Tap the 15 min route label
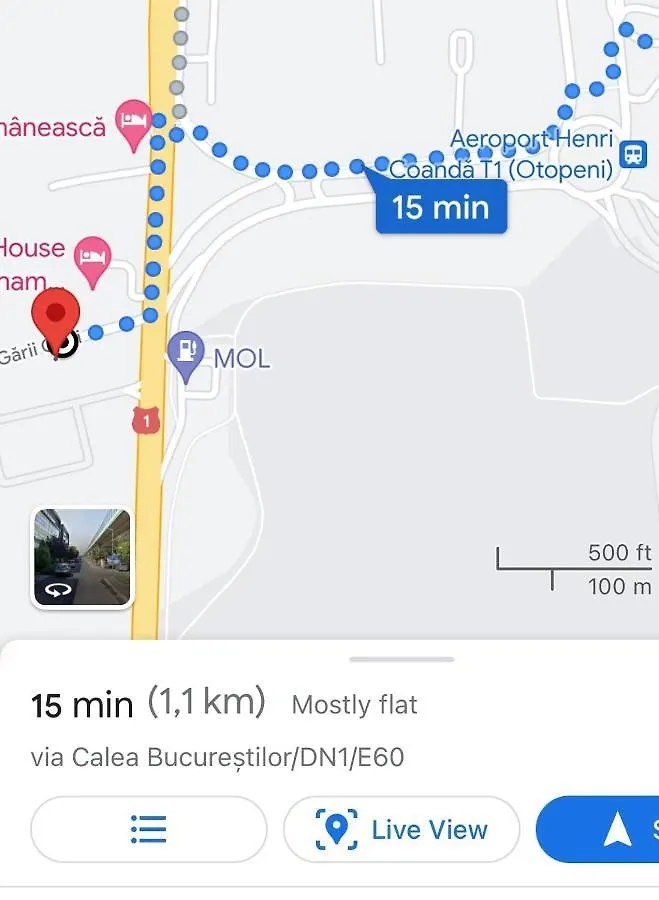Viewport: 659px width, 900px height. tap(440, 208)
